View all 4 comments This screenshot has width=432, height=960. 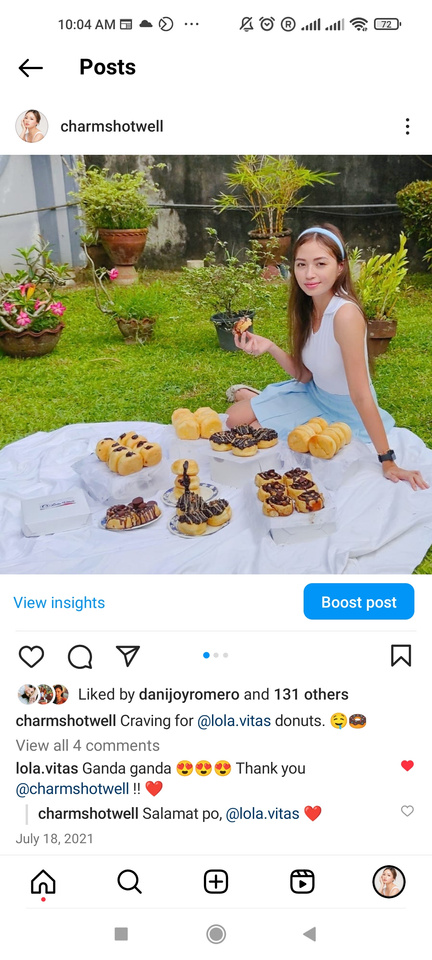coord(88,745)
